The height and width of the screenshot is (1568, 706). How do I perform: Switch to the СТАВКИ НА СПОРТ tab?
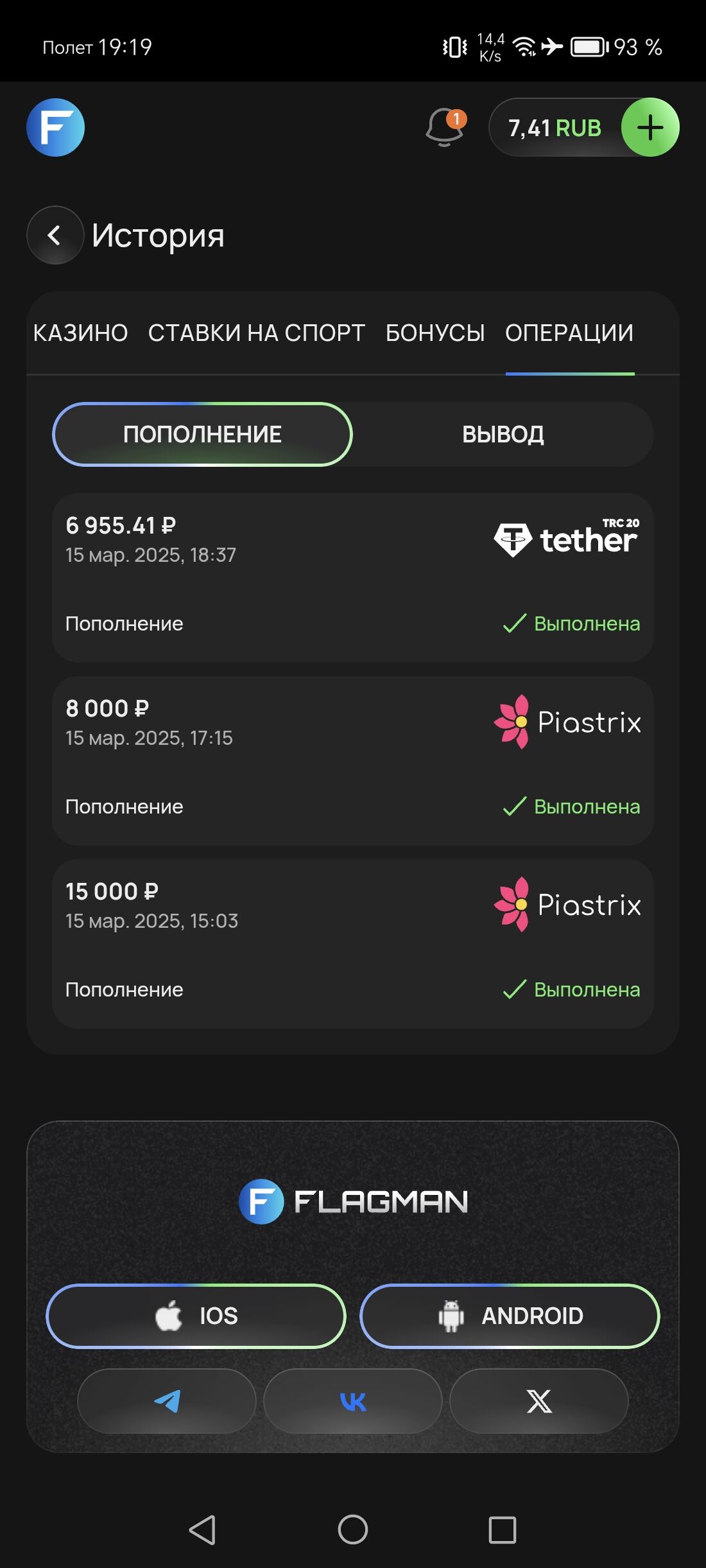click(x=257, y=333)
